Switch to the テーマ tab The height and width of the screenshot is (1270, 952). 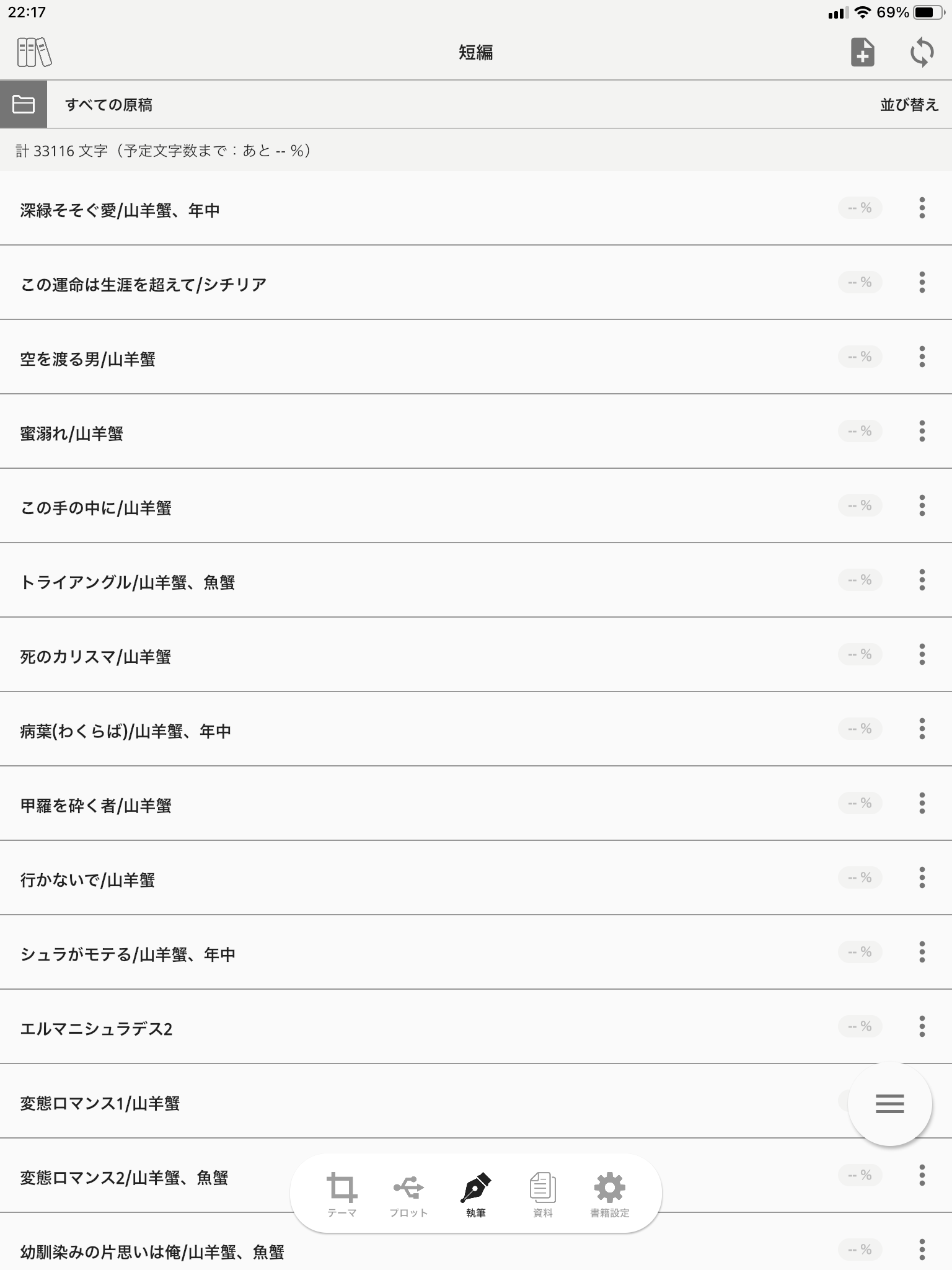[342, 1195]
